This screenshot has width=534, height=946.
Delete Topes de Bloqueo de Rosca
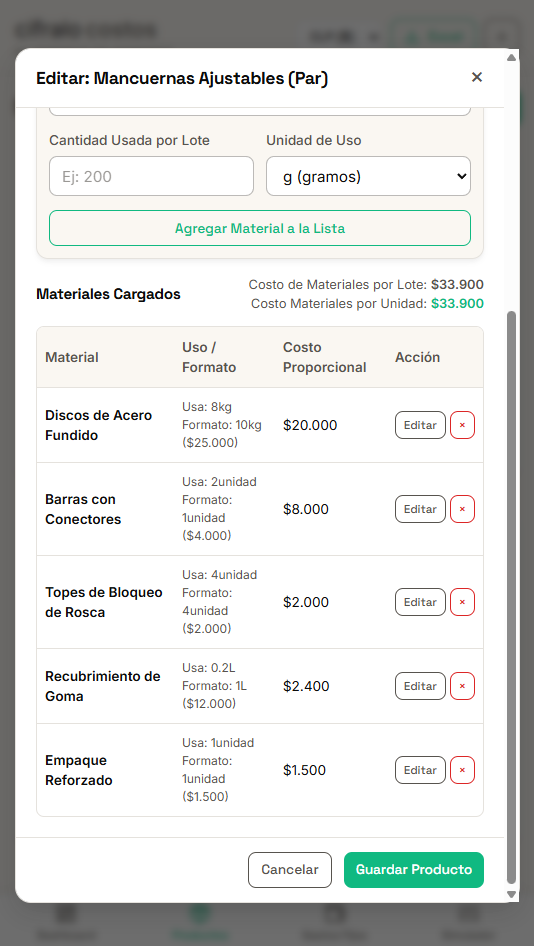pos(462,602)
